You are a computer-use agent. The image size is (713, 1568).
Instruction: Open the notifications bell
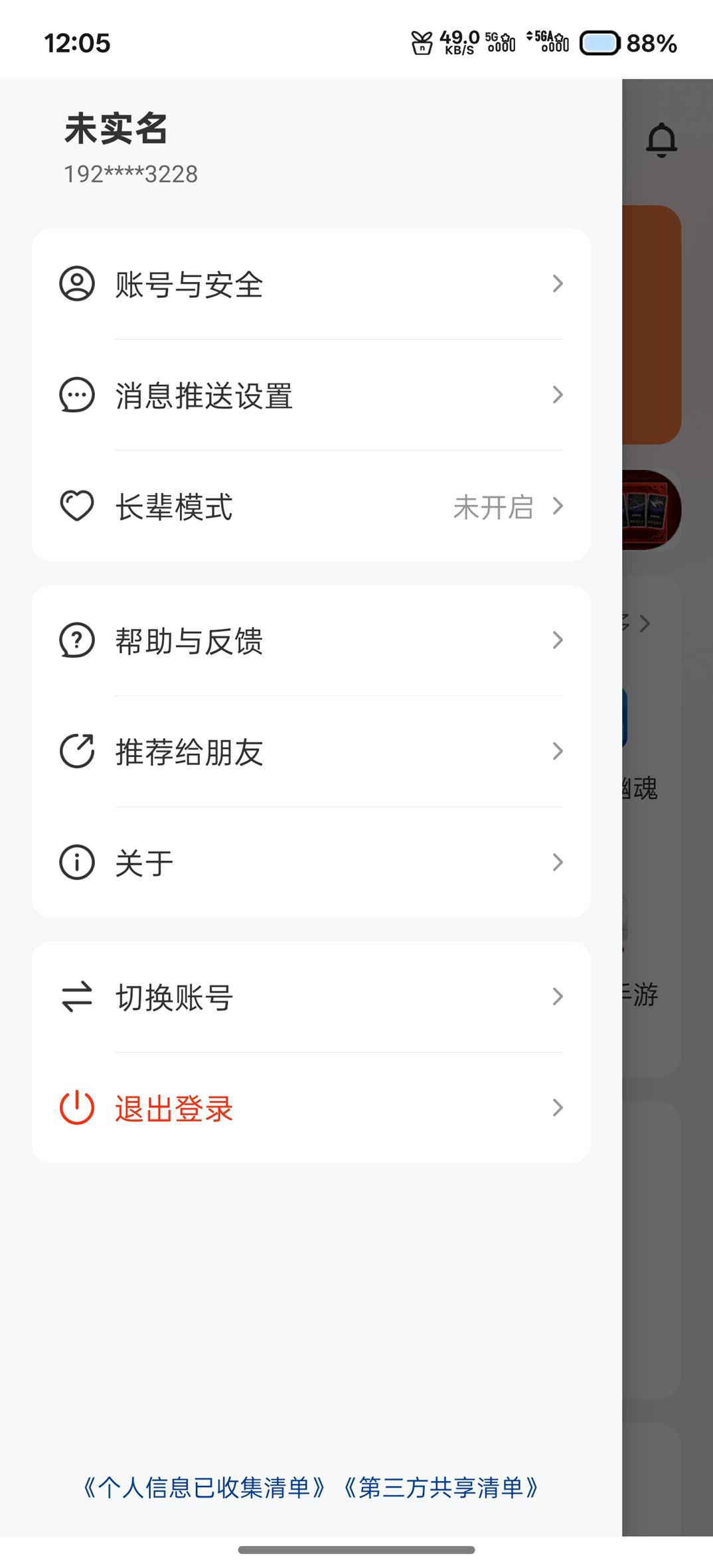pyautogui.click(x=661, y=140)
